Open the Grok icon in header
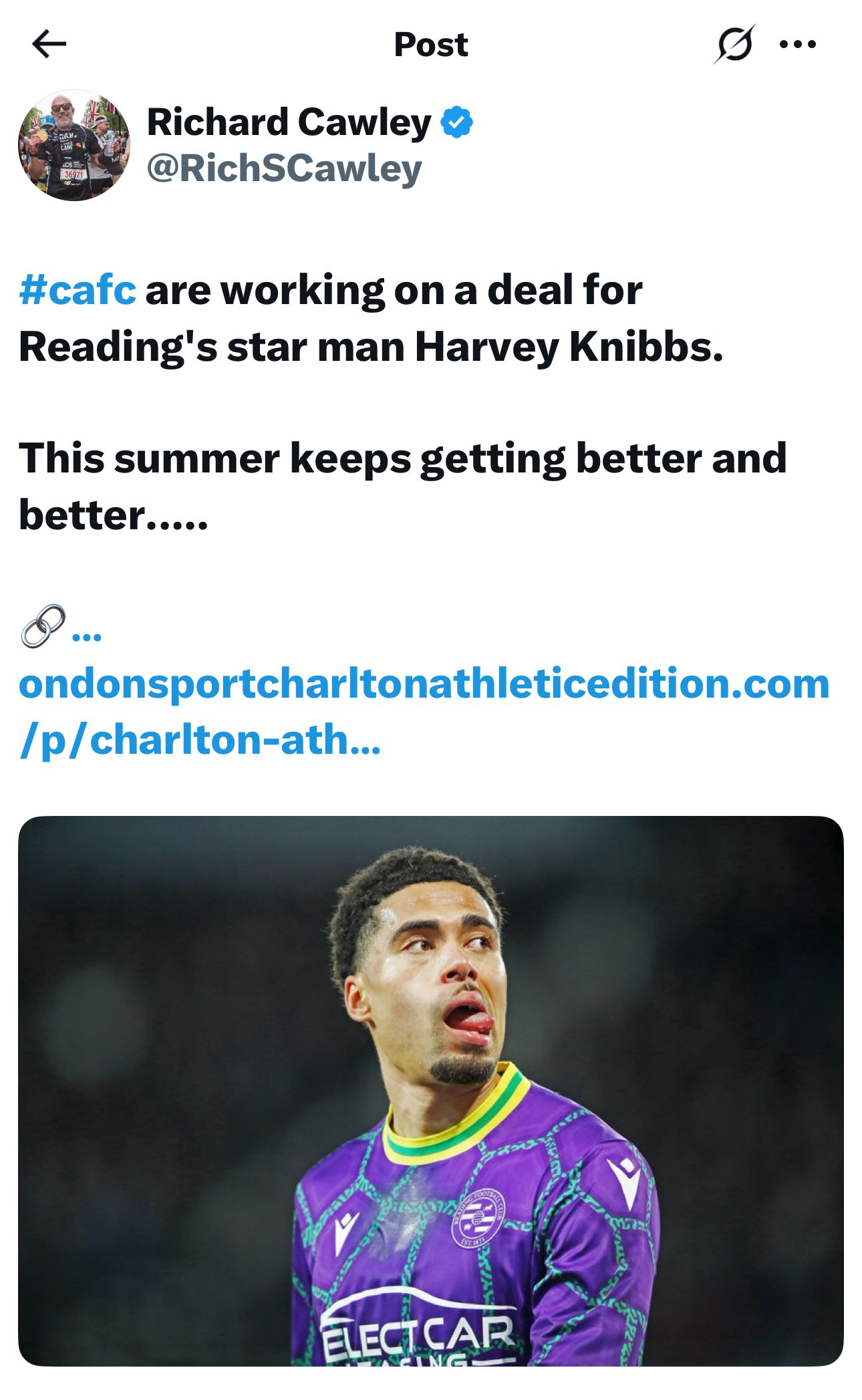Screen dimensions: 862x1400 click(x=734, y=44)
